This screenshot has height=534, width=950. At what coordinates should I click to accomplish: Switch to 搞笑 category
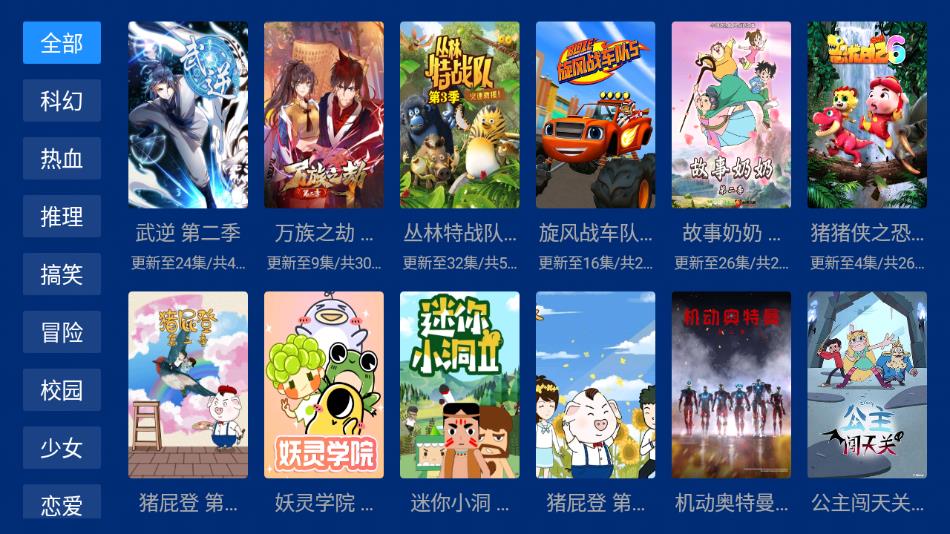pyautogui.click(x=62, y=275)
